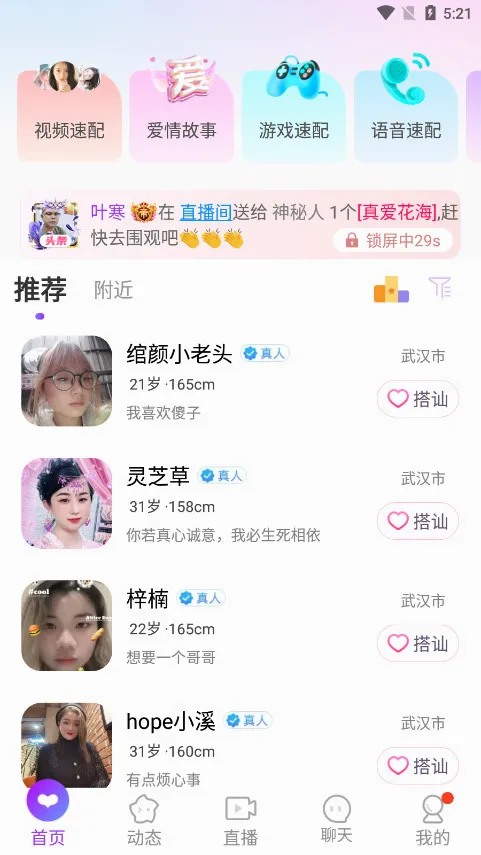Select the 推荐 recommended tab

point(40,290)
